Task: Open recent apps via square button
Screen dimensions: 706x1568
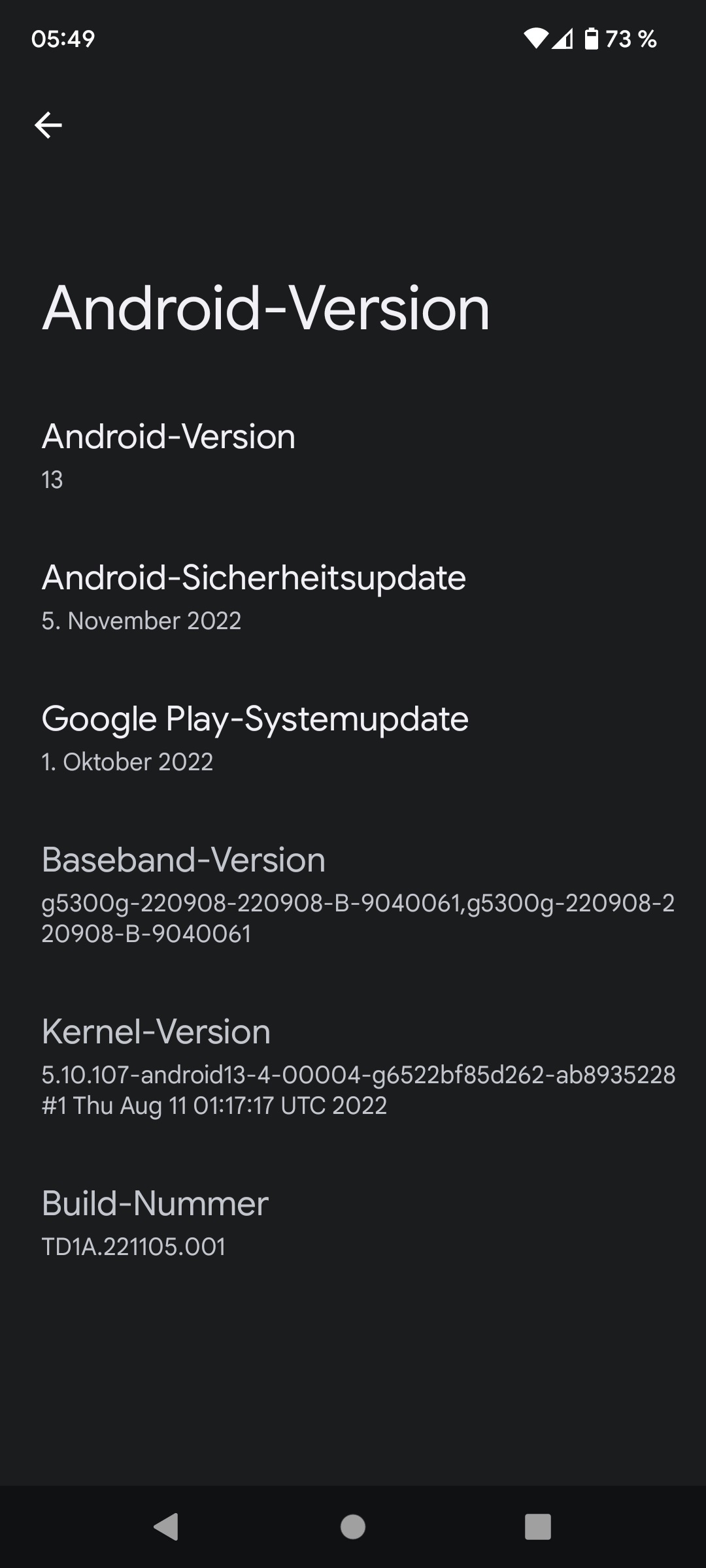Action: pos(538,1527)
